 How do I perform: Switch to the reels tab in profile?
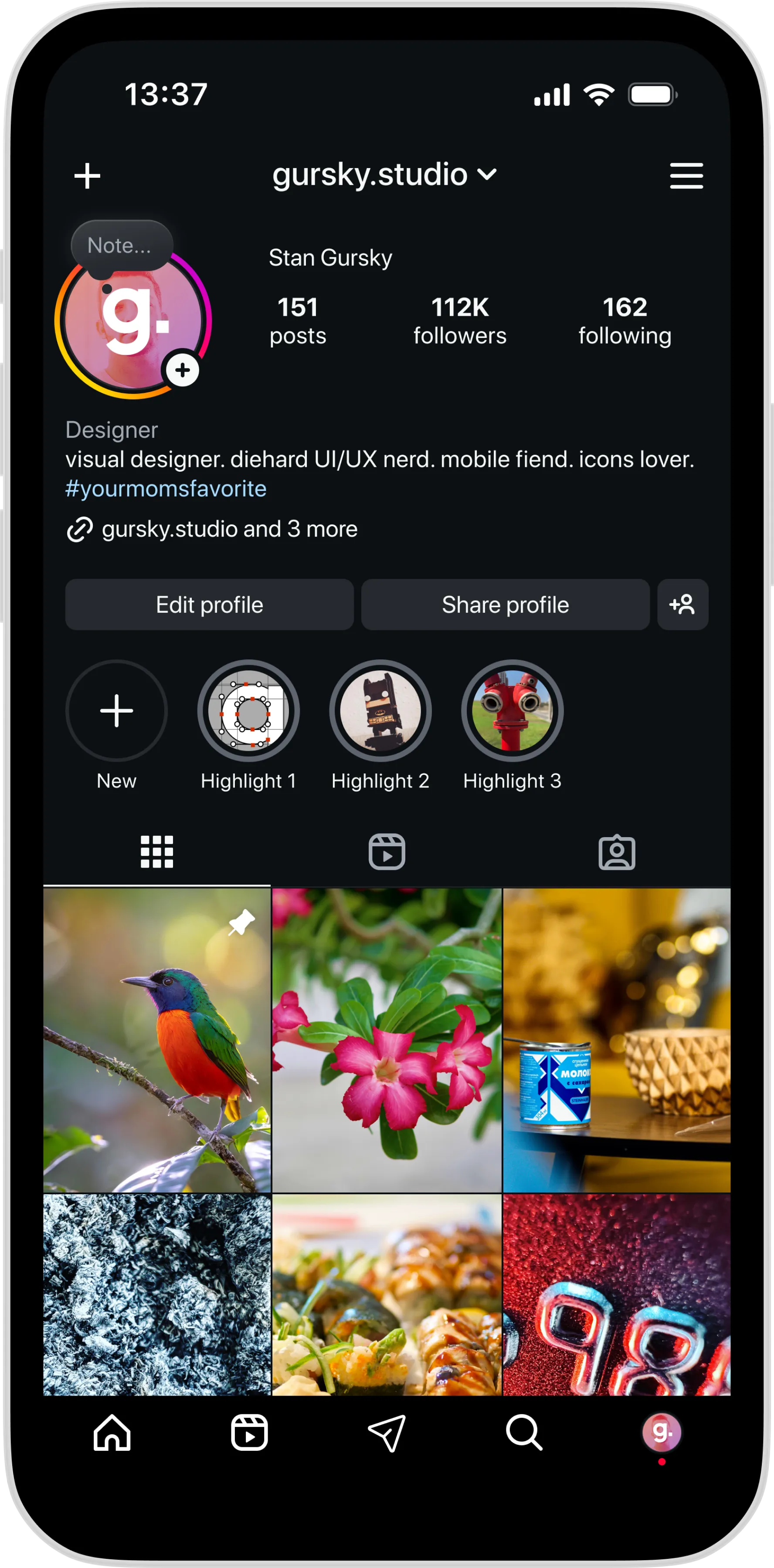click(387, 852)
